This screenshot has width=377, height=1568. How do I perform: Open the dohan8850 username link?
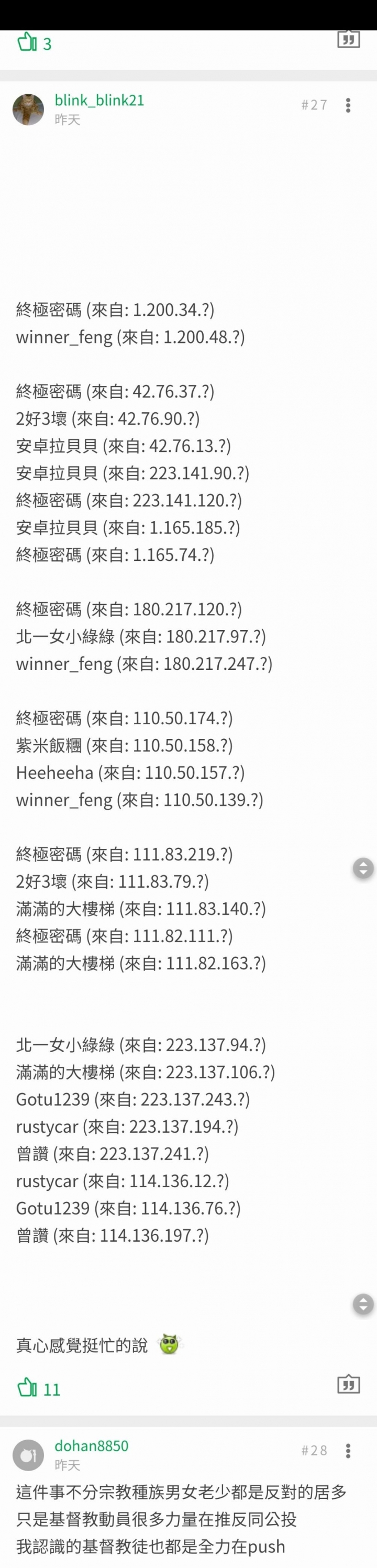tap(91, 1445)
